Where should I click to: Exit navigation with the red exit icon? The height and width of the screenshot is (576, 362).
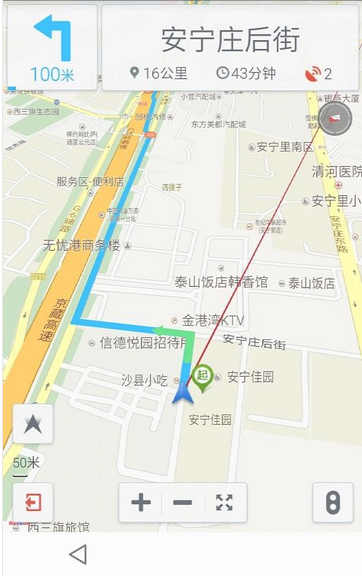pyautogui.click(x=33, y=502)
